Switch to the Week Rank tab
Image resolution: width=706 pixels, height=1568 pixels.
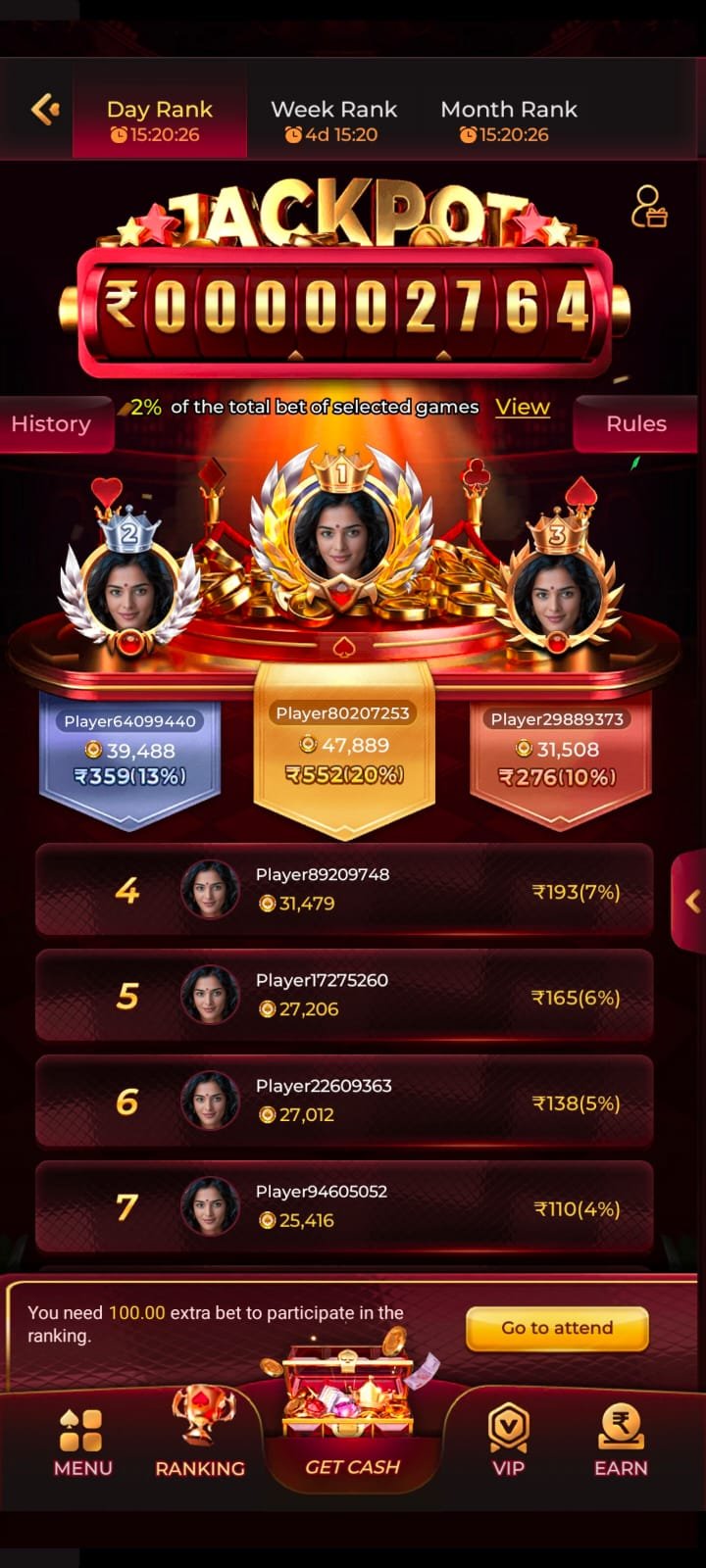coord(333,121)
